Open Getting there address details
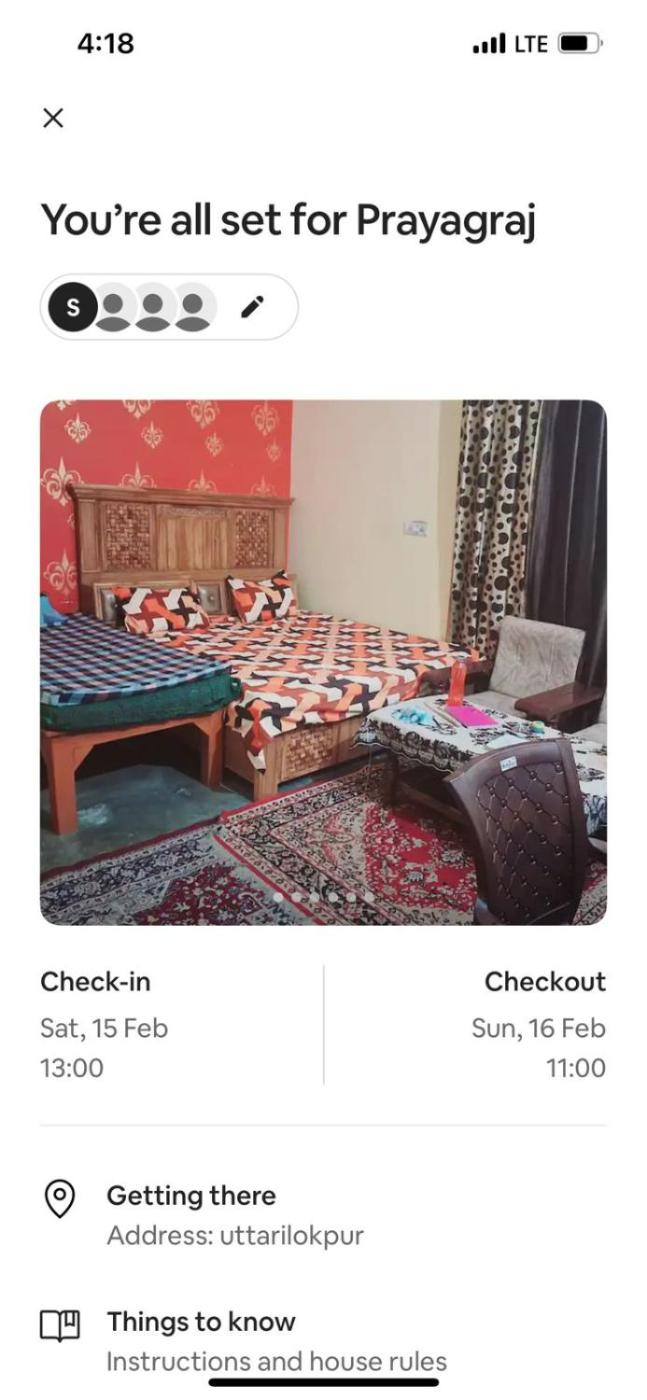 click(x=234, y=1214)
